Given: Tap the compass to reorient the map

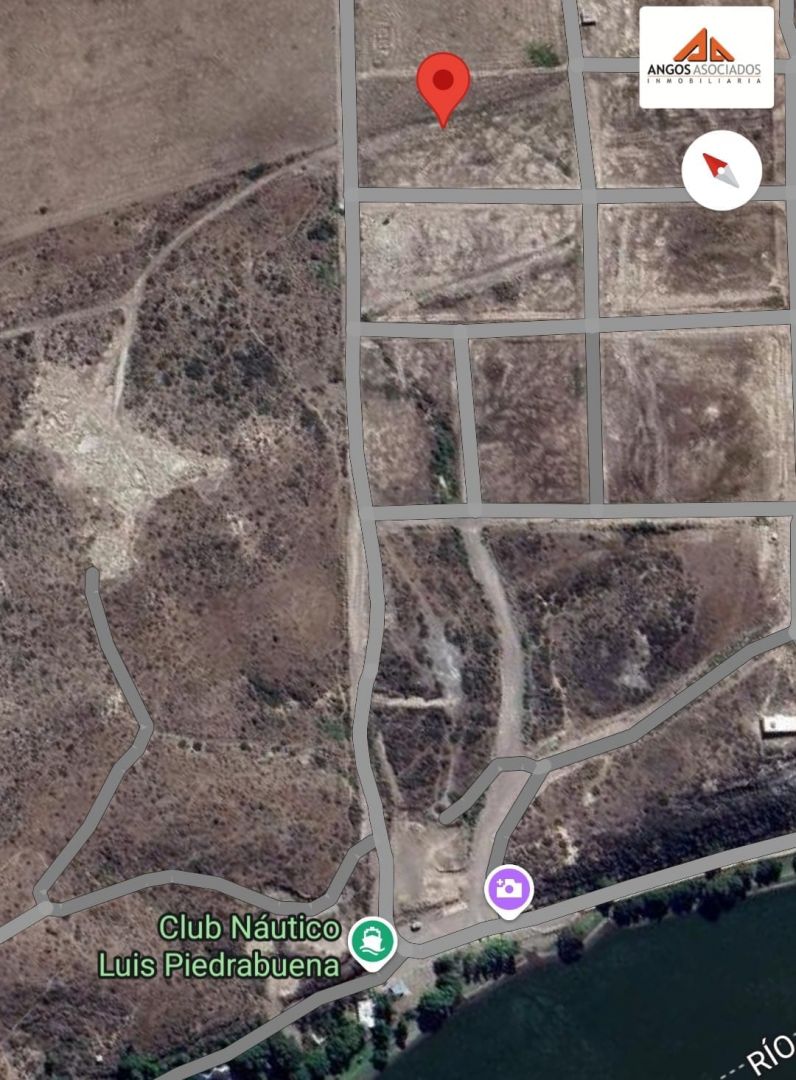Looking at the screenshot, I should (x=721, y=170).
